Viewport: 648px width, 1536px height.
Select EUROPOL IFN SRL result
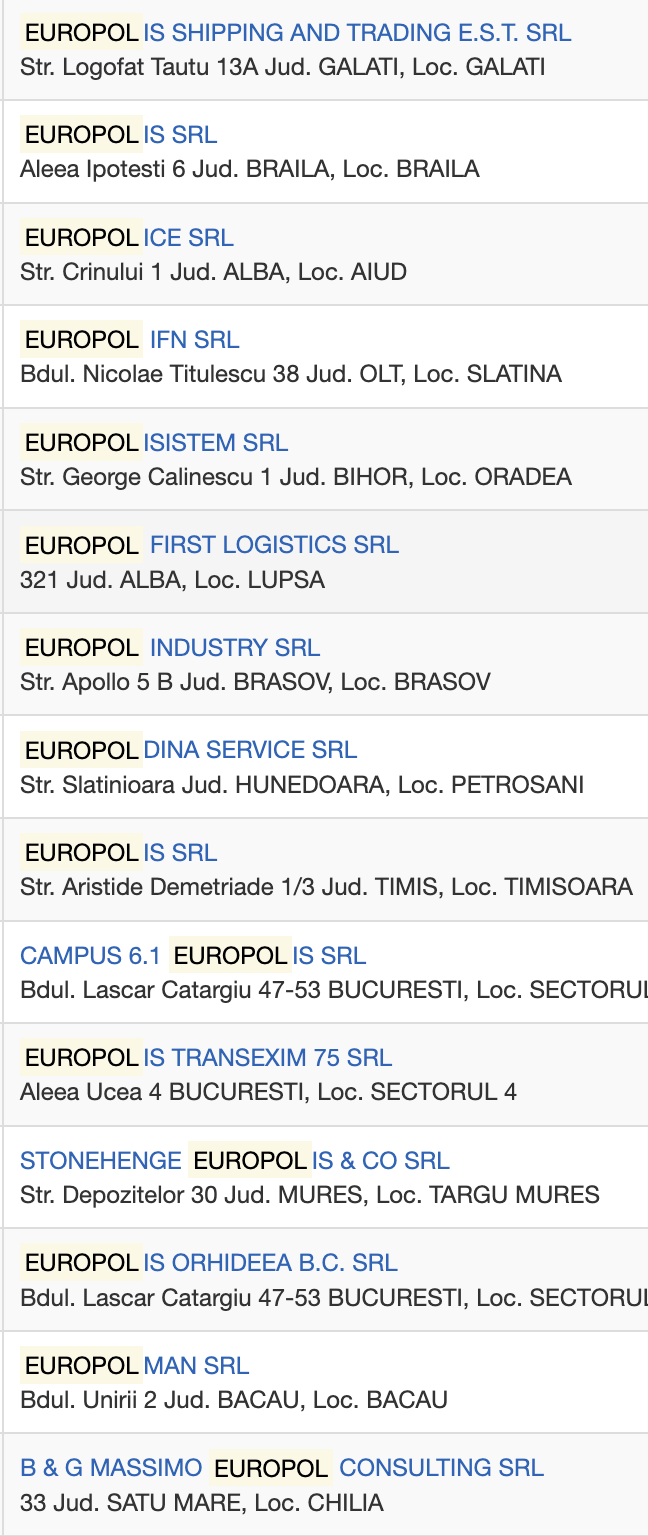click(132, 340)
